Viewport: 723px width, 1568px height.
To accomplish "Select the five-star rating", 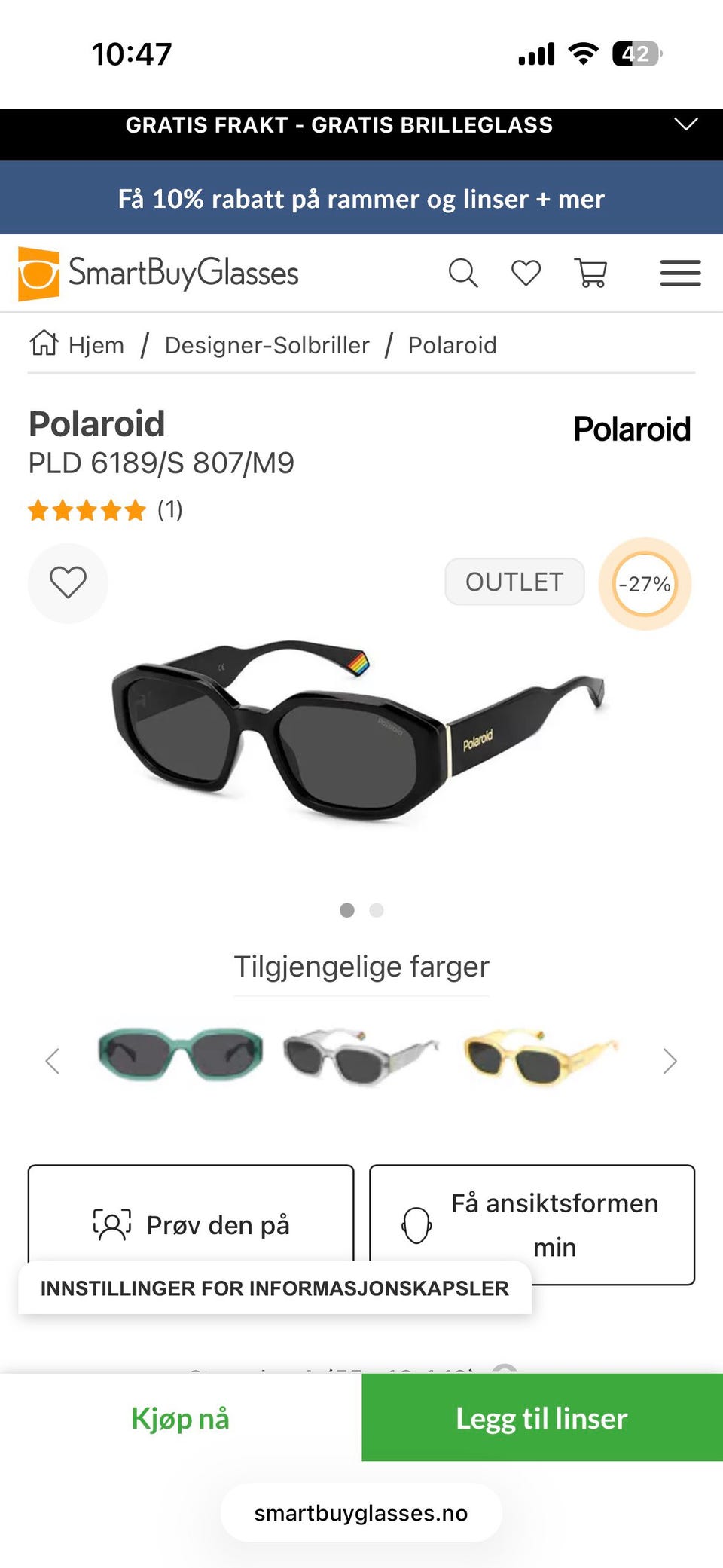I will 87,510.
